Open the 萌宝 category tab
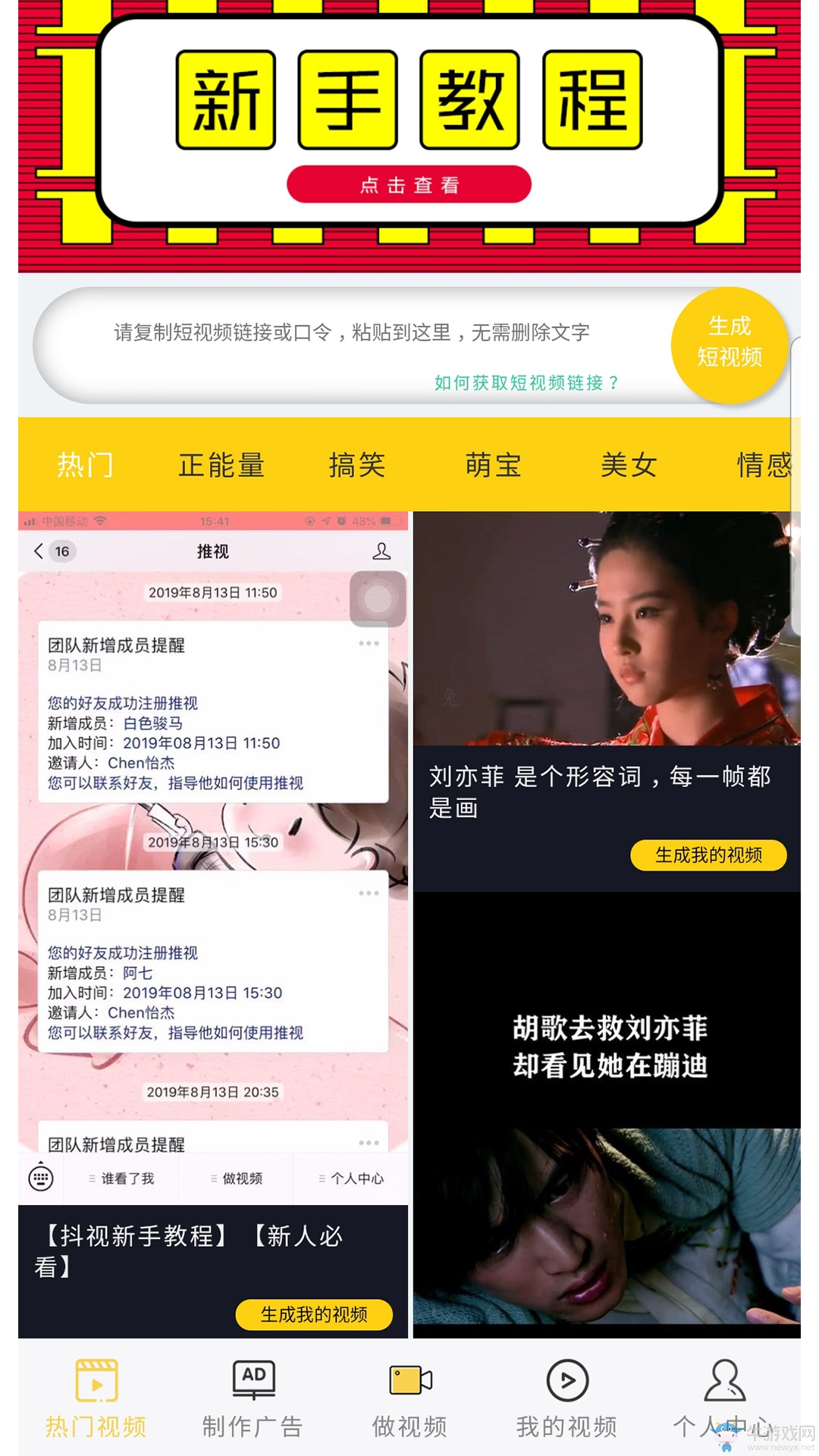 coord(493,465)
